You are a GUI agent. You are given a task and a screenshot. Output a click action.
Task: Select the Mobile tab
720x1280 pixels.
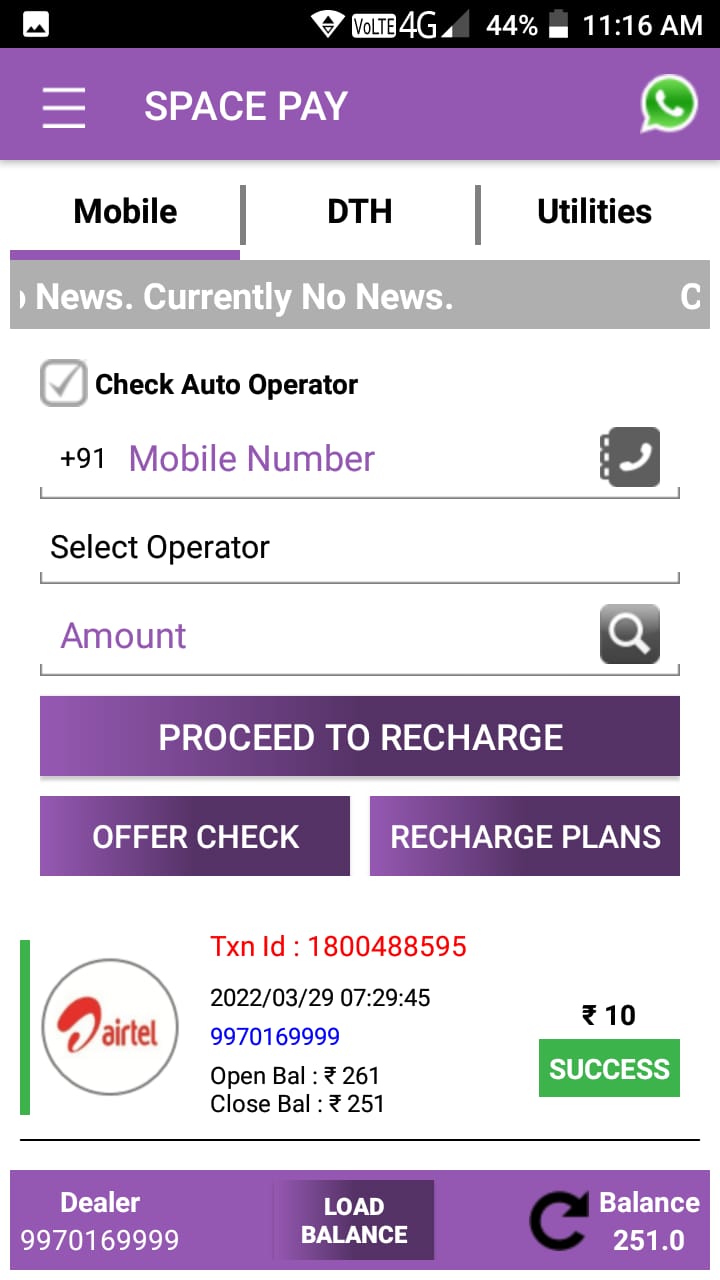point(125,212)
